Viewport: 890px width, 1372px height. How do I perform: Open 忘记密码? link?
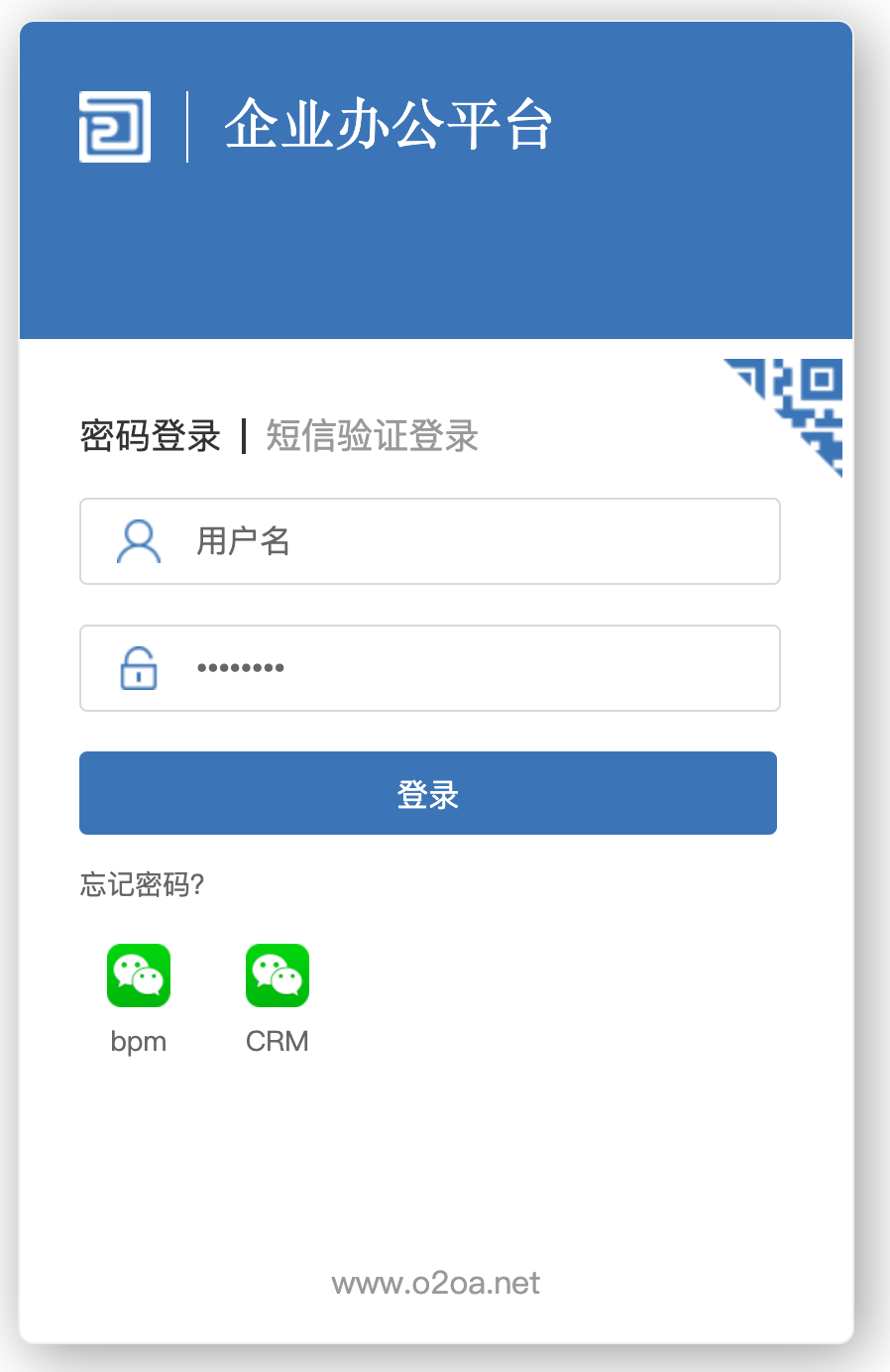pos(142,884)
